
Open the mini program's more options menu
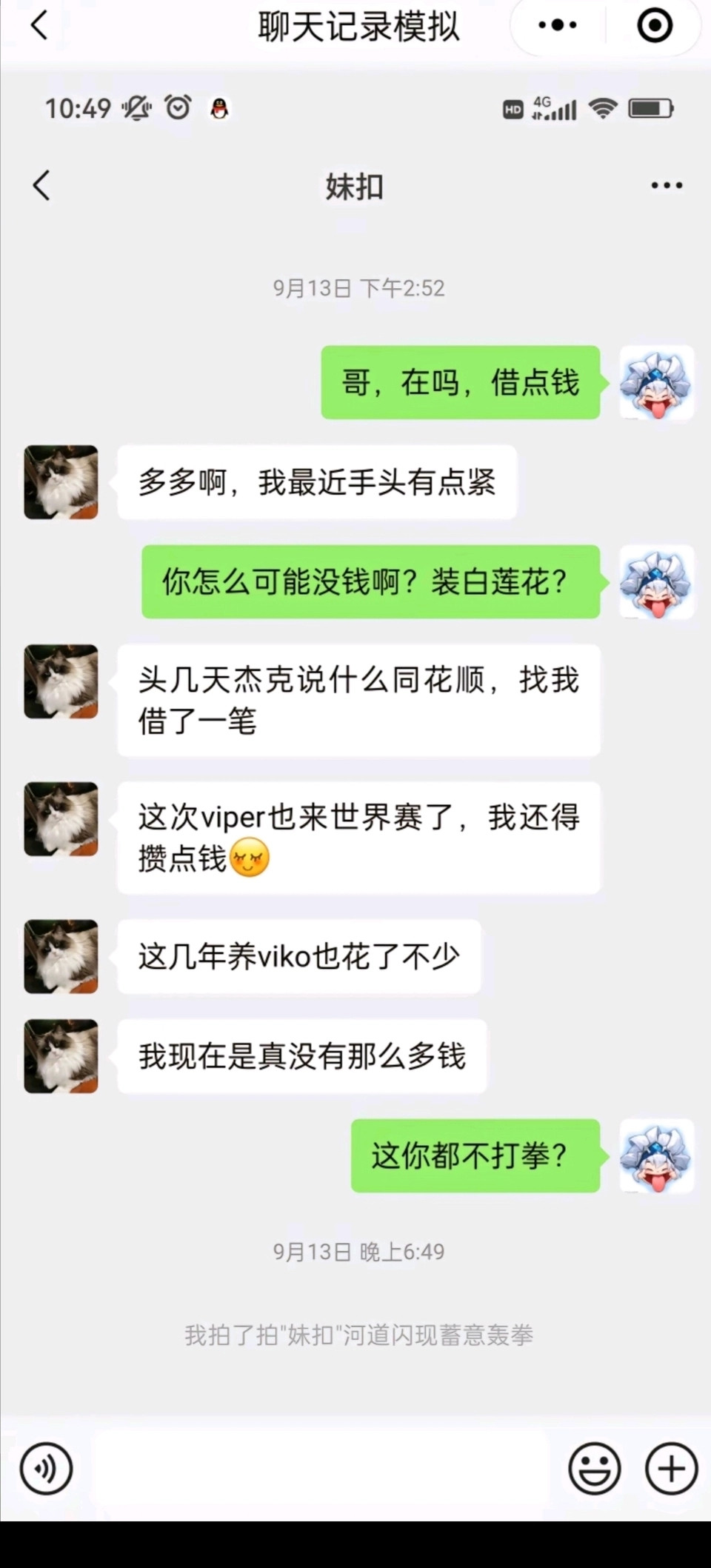557,26
